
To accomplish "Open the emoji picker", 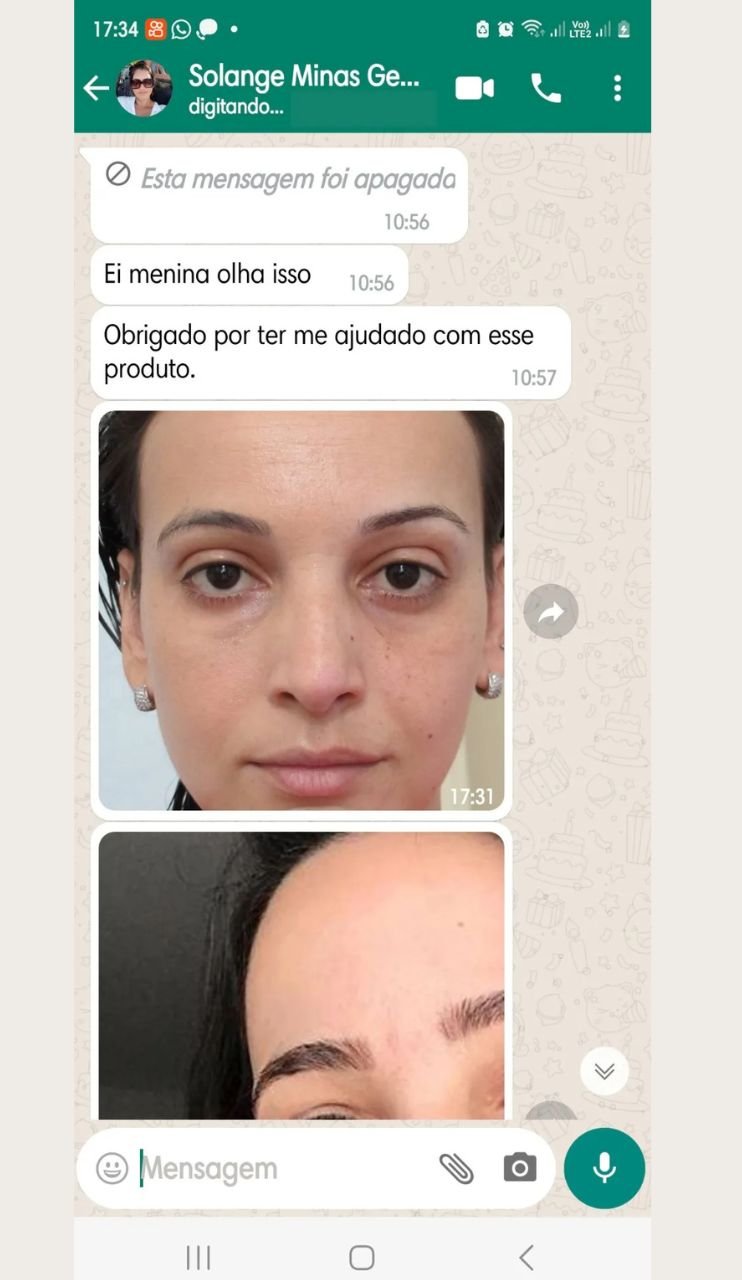I will click(x=112, y=1168).
